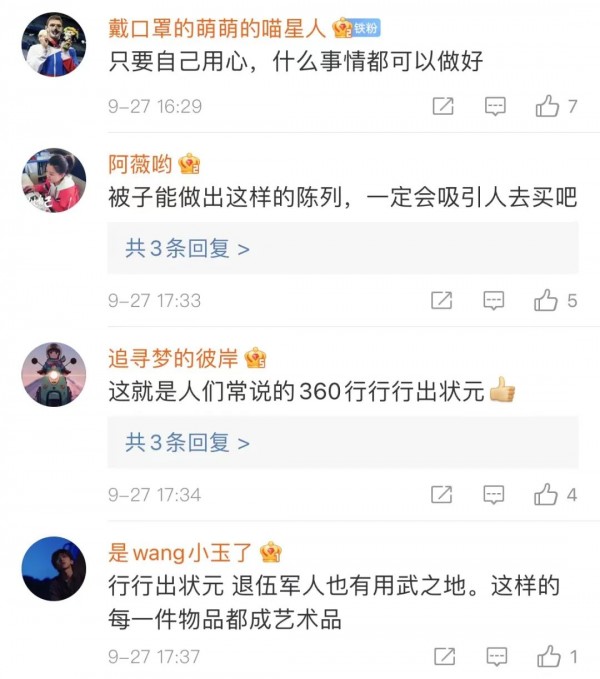
Task: Show the 3 replies under 追寻梦的彼岸's comment
Action: tap(187, 442)
